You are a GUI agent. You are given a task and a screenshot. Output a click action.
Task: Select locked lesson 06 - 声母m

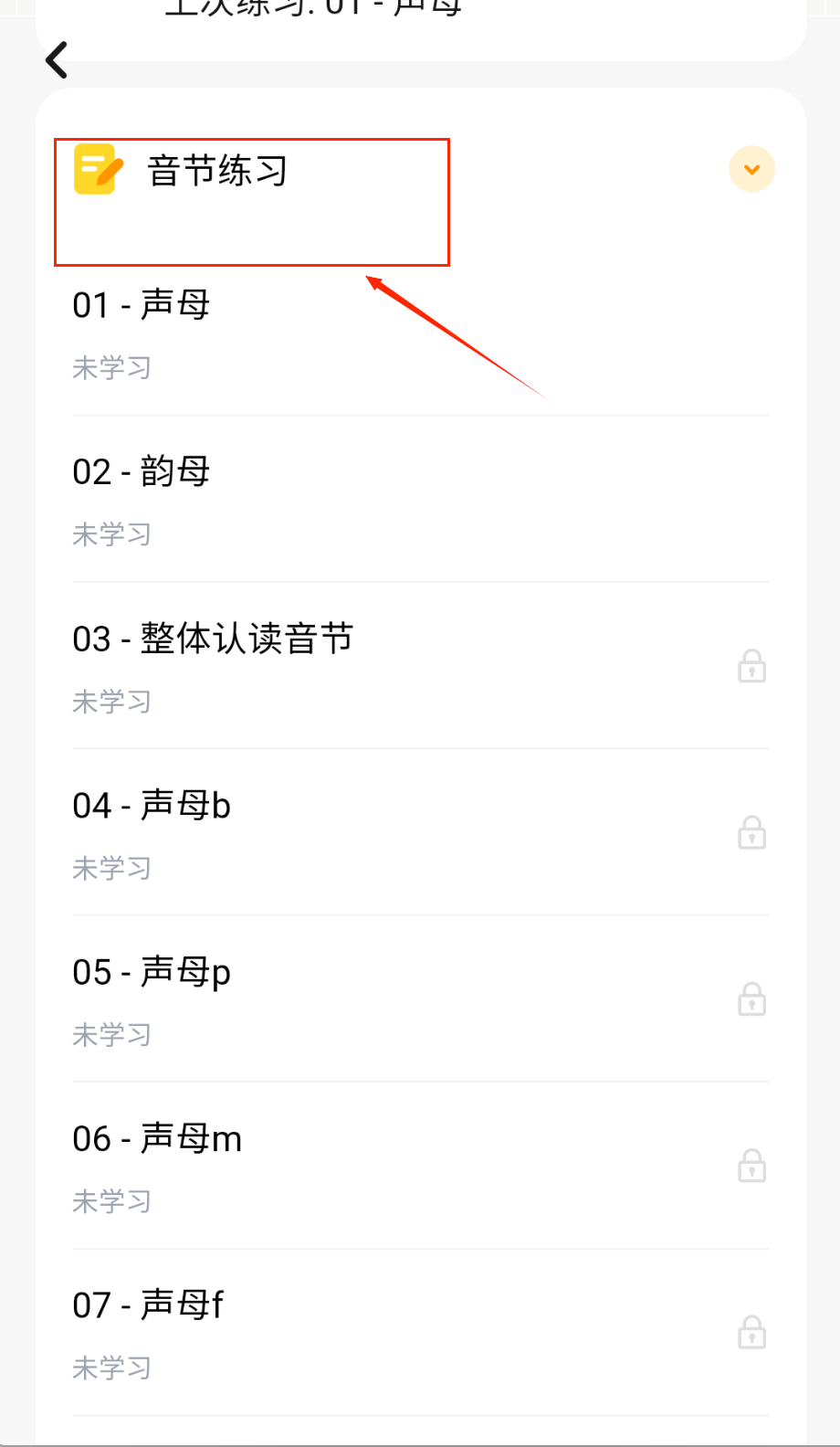157,1139
